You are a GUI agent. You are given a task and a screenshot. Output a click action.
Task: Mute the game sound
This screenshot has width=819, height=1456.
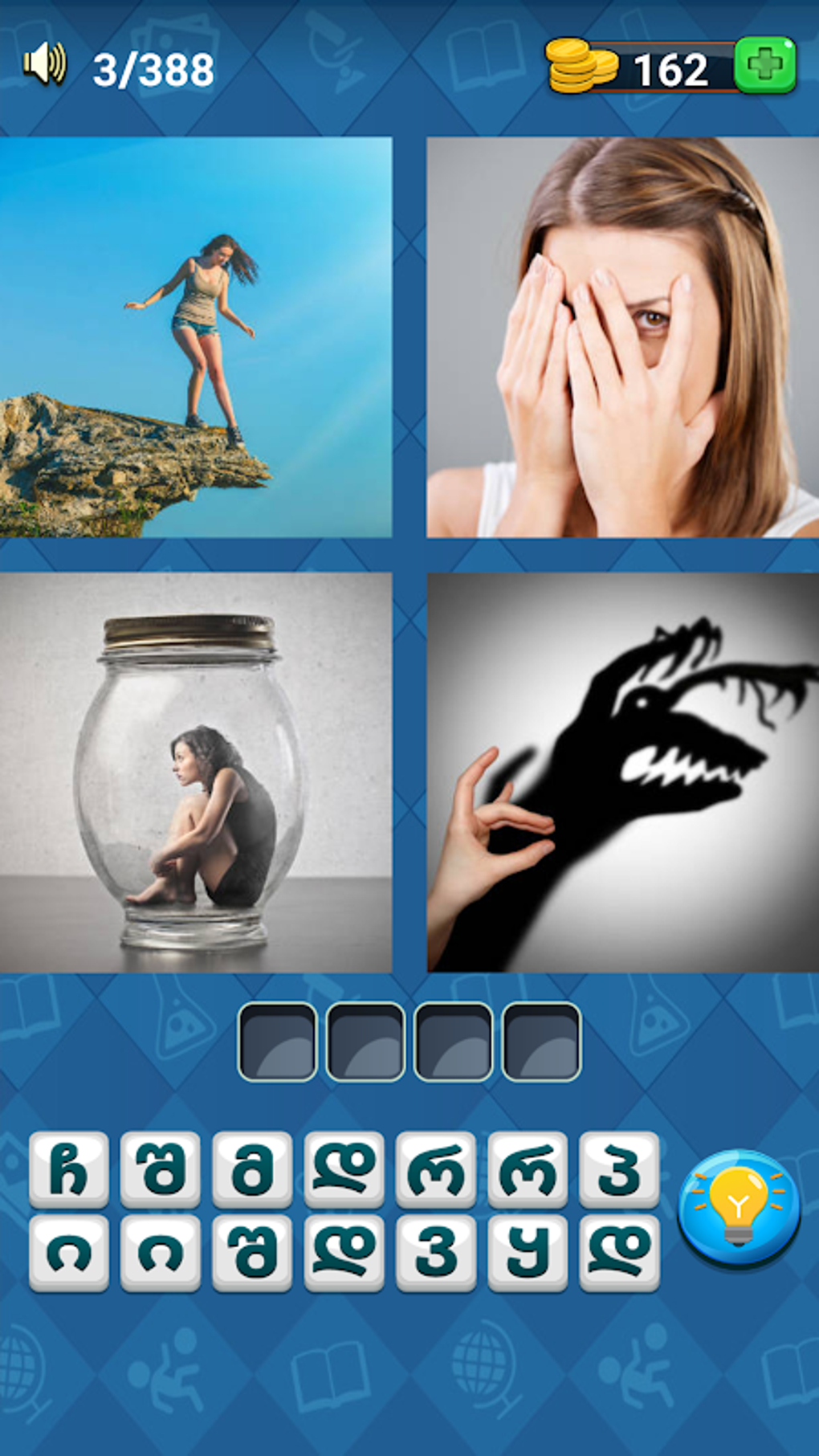pyautogui.click(x=44, y=64)
